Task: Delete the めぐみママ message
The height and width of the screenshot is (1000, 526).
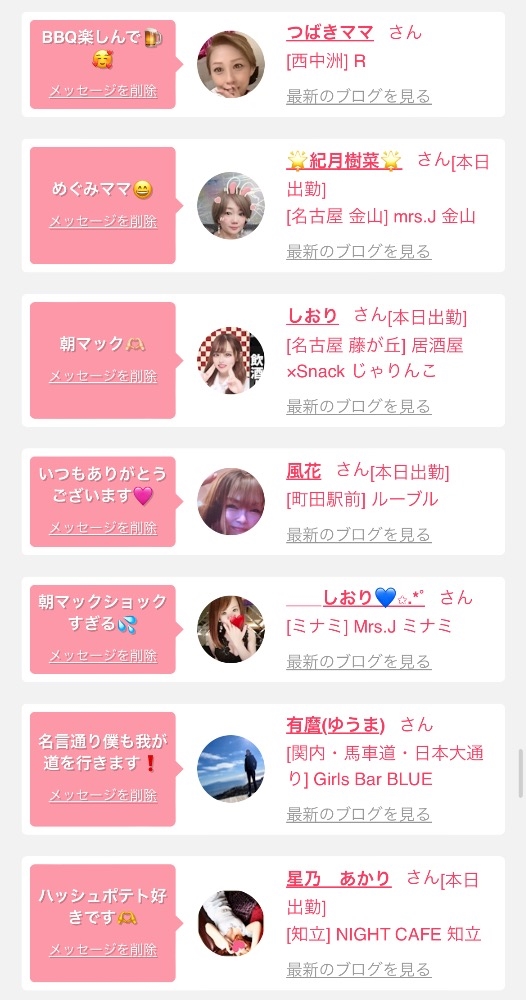Action: click(103, 221)
